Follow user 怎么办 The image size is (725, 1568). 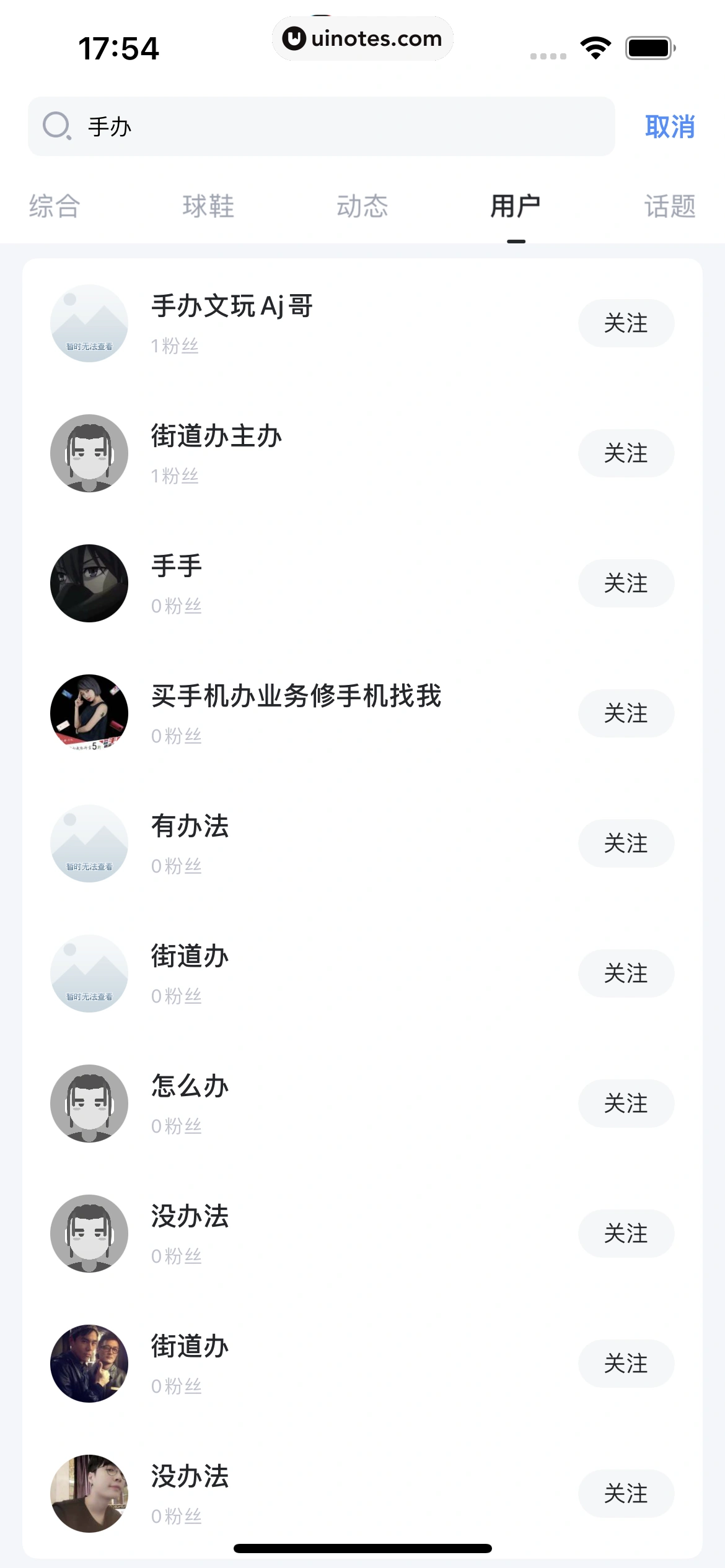(626, 1104)
